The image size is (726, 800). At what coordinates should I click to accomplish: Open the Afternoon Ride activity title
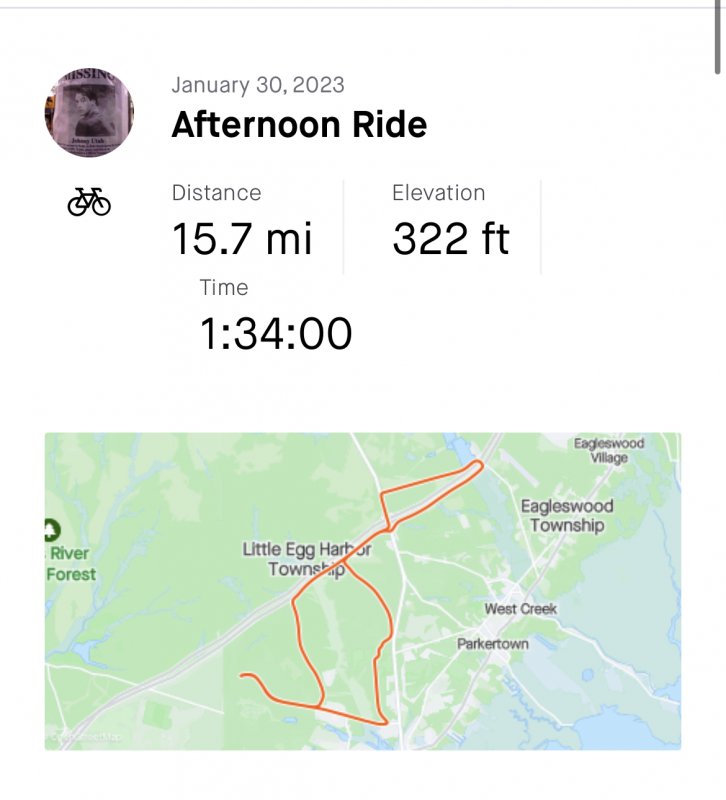299,125
